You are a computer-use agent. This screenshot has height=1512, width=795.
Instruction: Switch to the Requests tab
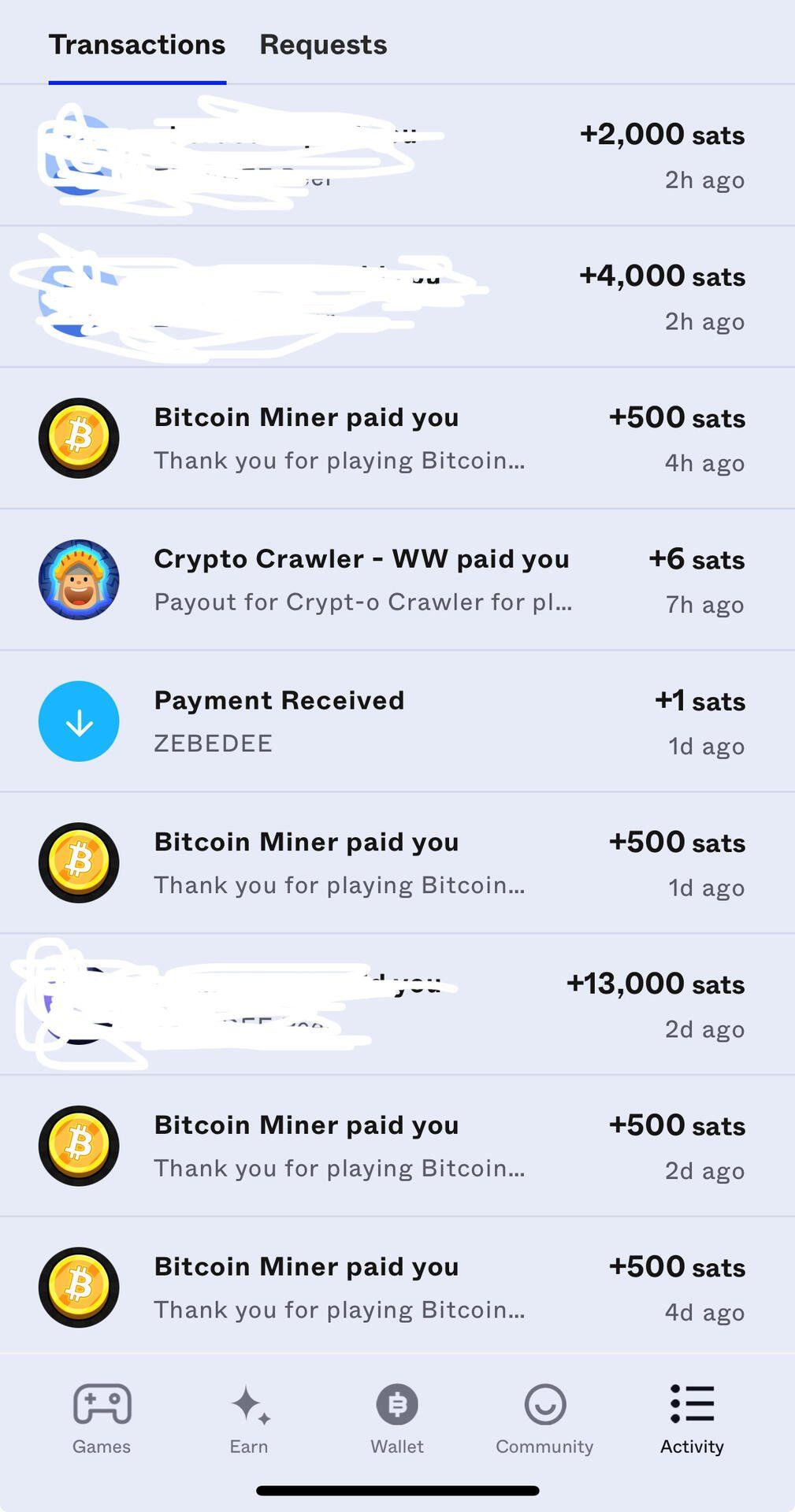click(323, 45)
